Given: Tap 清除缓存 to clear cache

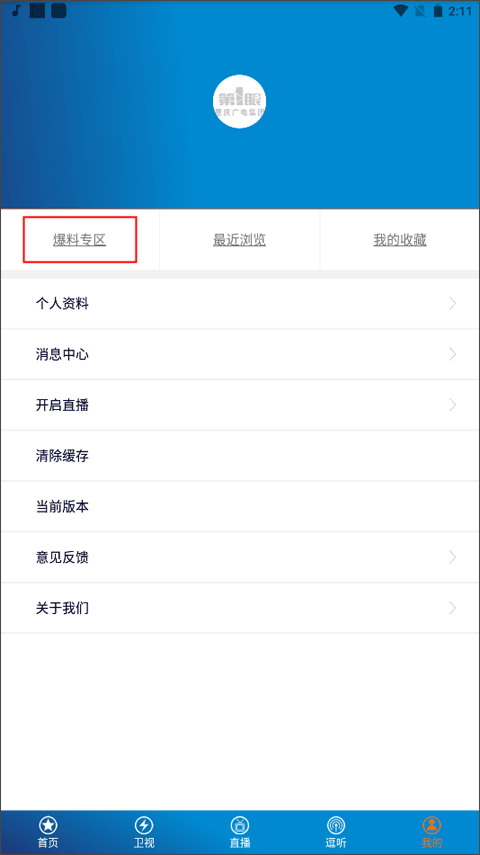Looking at the screenshot, I should 240,456.
